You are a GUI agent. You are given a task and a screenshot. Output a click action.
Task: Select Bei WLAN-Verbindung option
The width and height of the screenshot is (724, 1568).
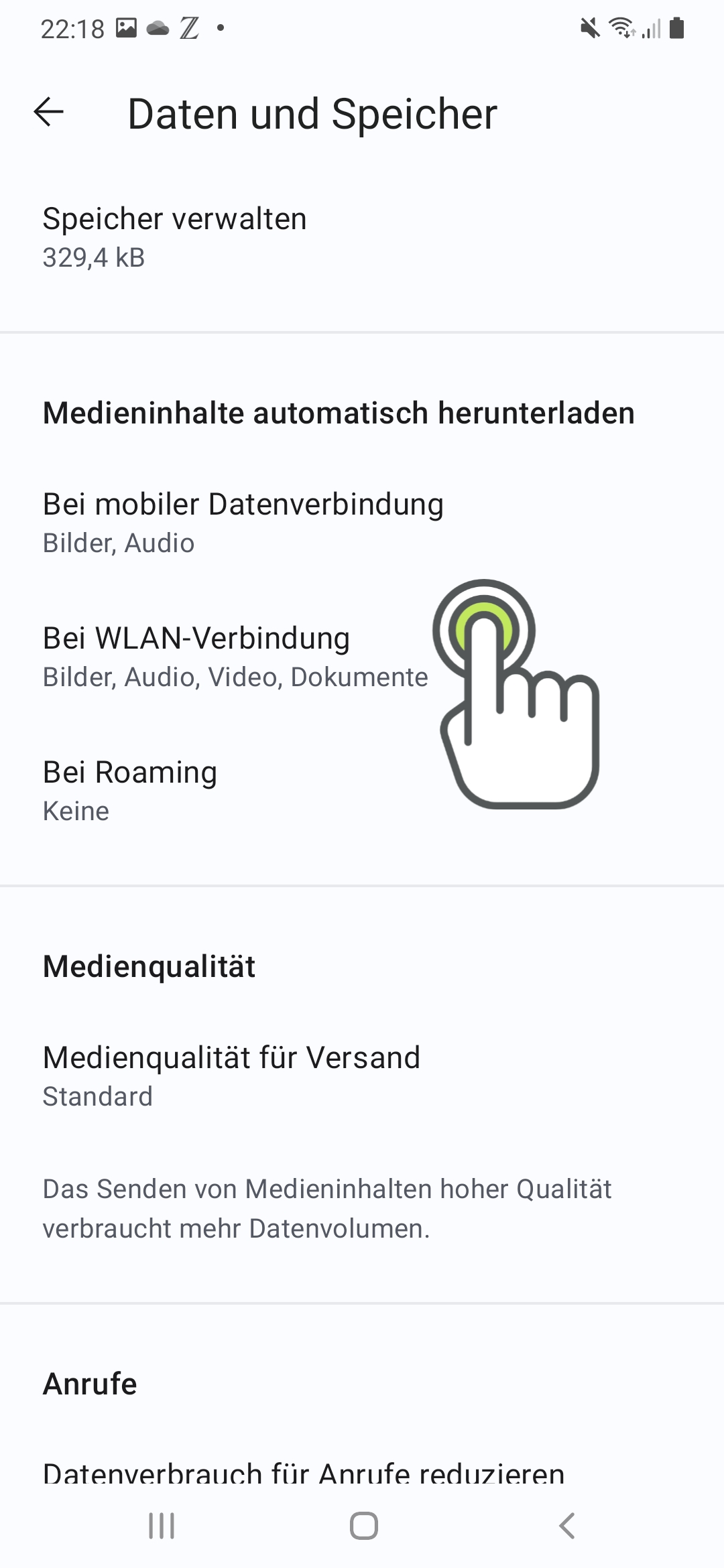coord(362,657)
